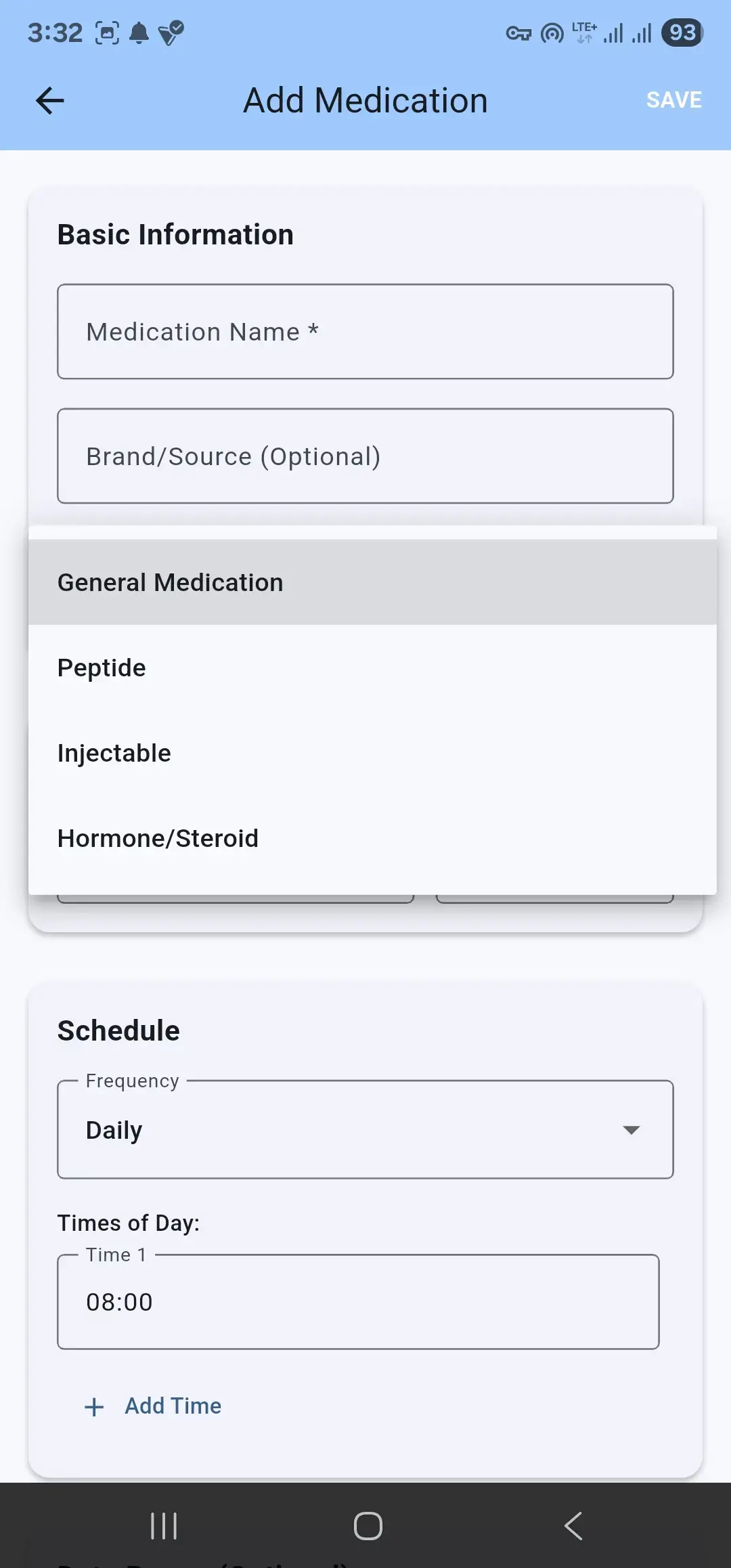Go back using the top-left arrow
This screenshot has height=1568, width=731.
pos(49,101)
